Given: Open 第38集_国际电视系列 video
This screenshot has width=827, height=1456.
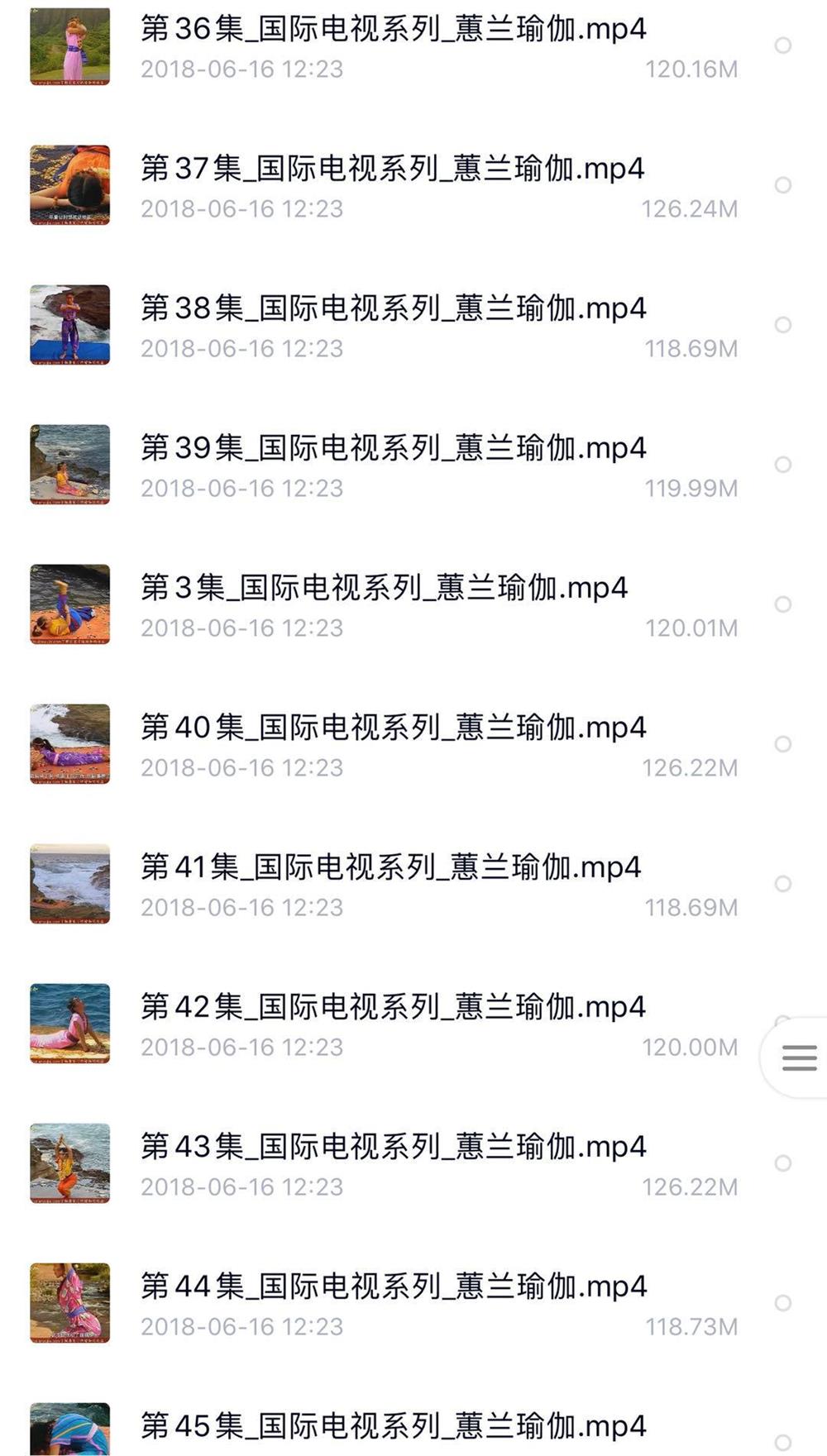Looking at the screenshot, I should coord(393,309).
